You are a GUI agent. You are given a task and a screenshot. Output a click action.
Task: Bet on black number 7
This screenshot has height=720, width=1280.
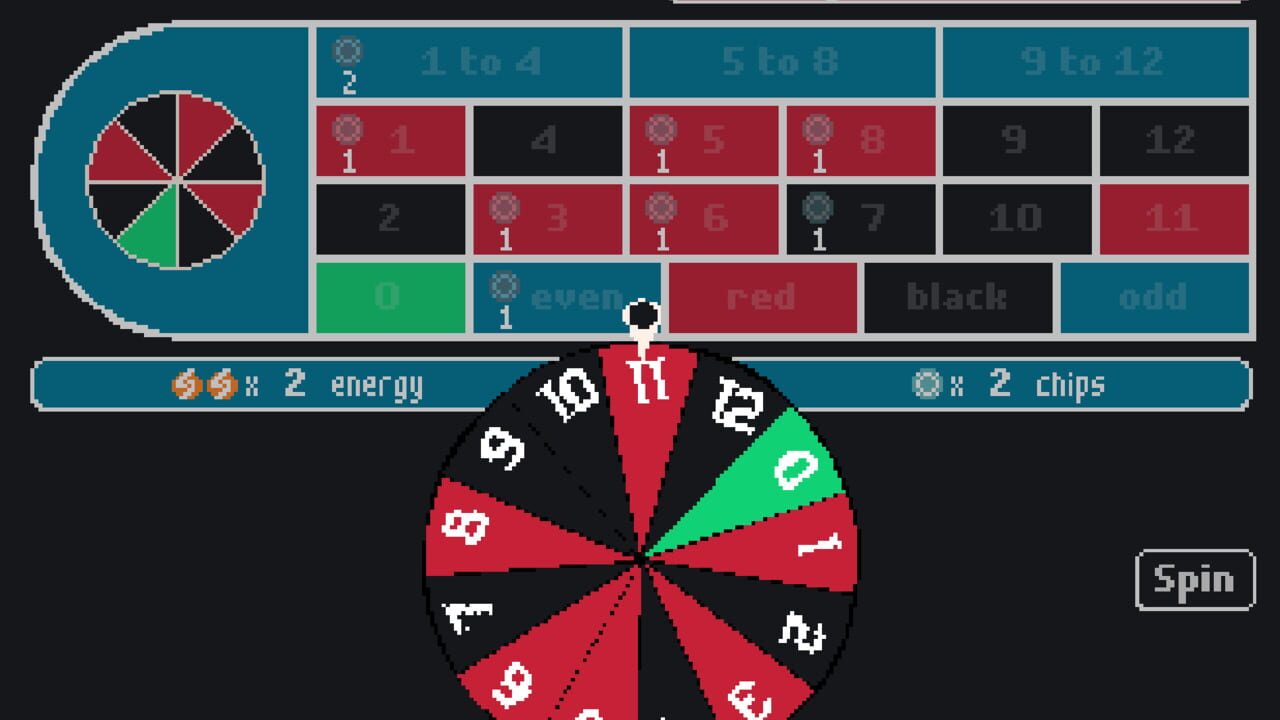point(861,219)
